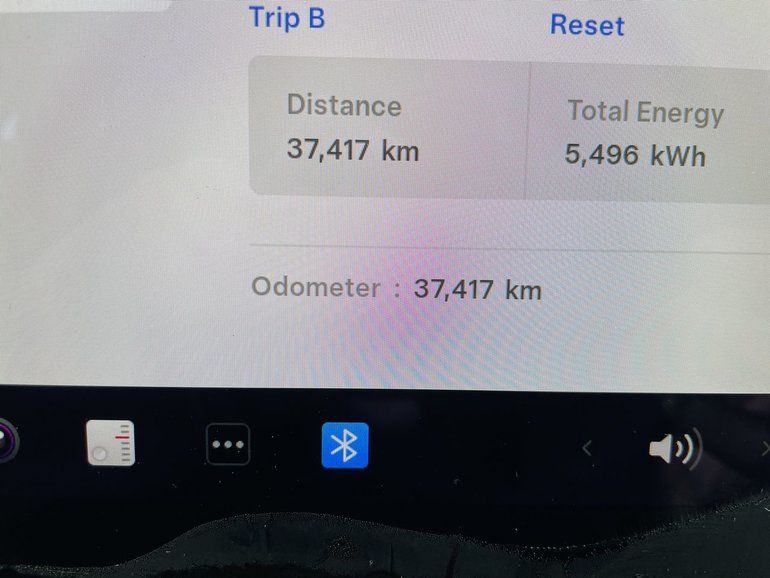
Task: Open the radio tuner app
Action: click(x=110, y=444)
